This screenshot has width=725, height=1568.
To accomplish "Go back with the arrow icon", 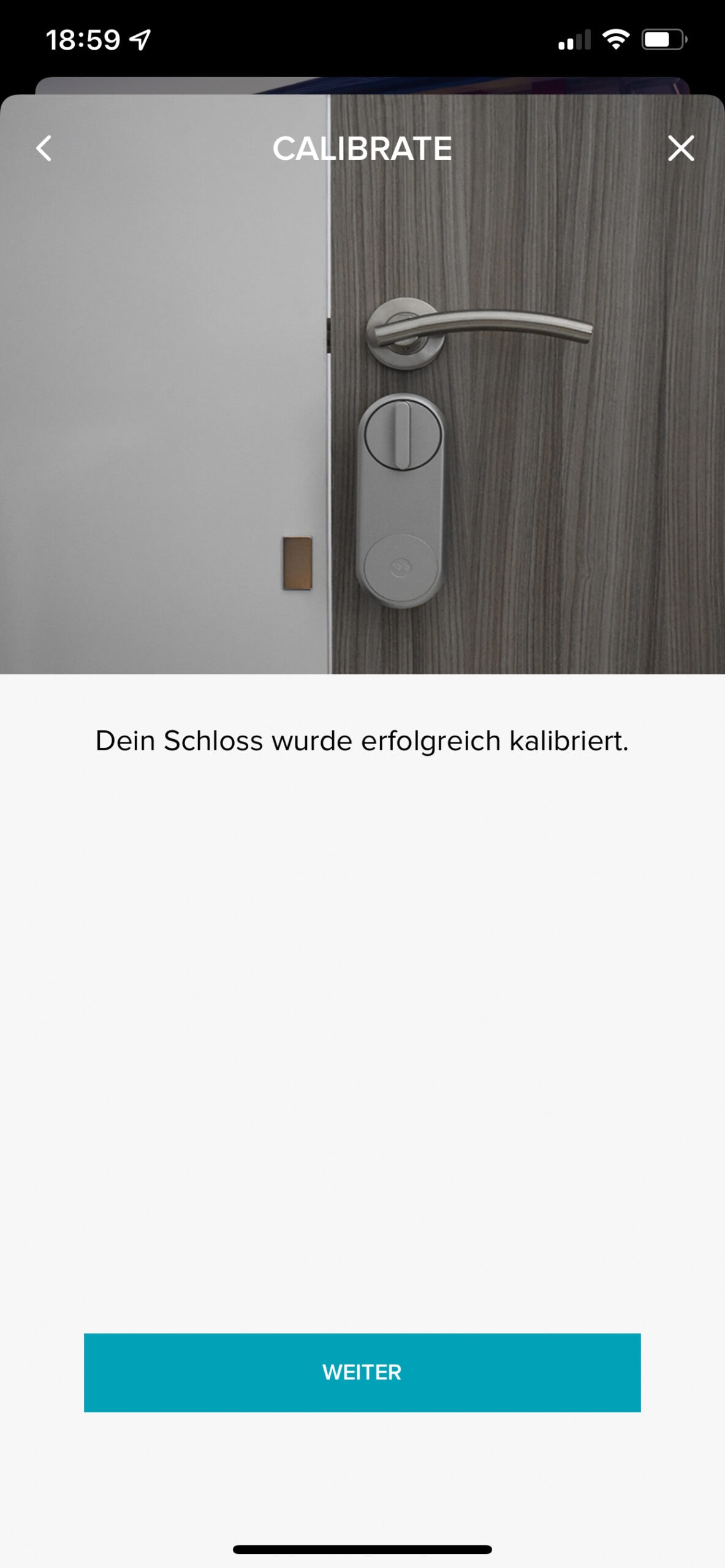I will click(x=44, y=148).
